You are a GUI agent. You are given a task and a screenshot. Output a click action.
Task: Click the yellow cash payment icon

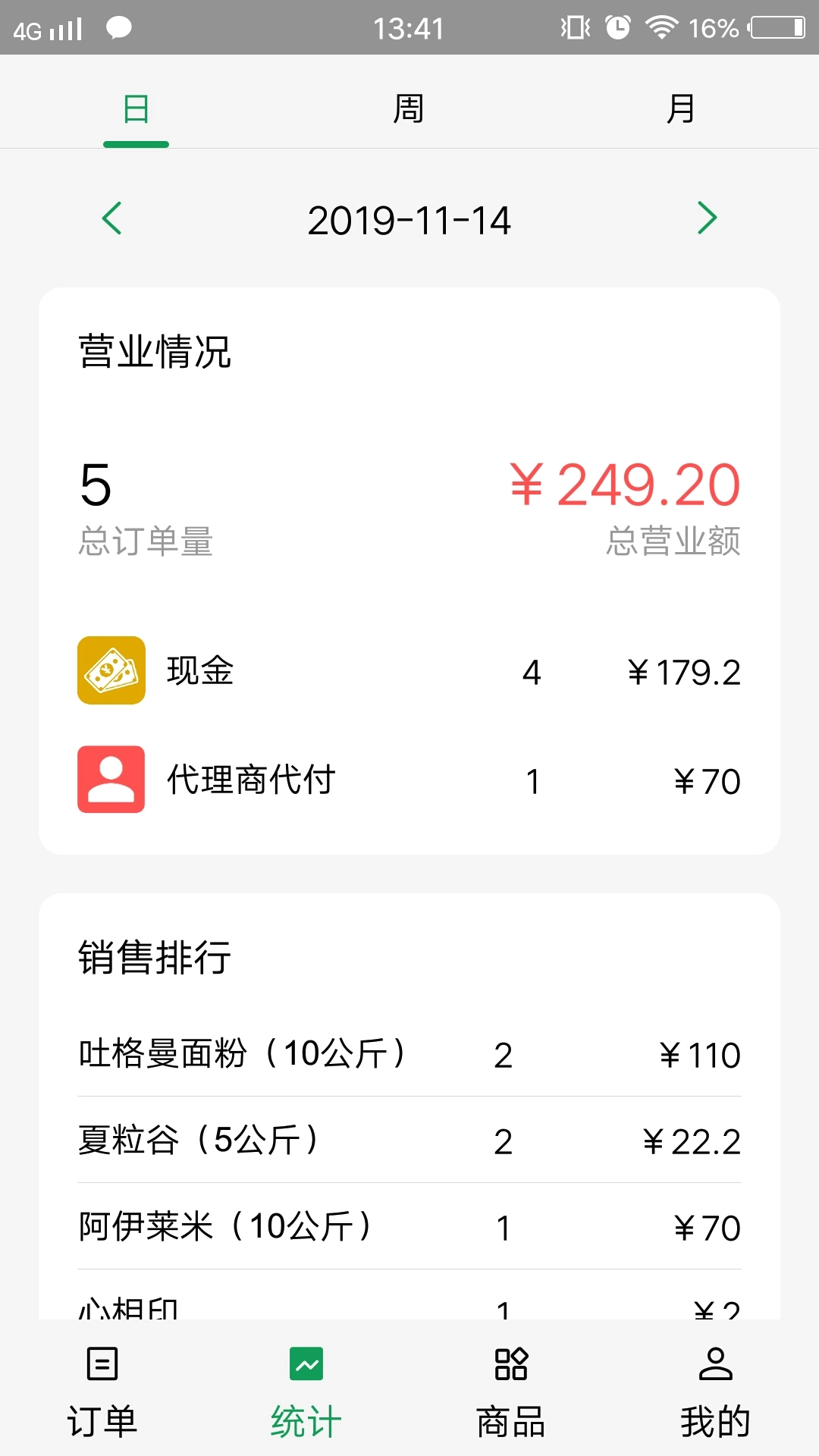(111, 671)
